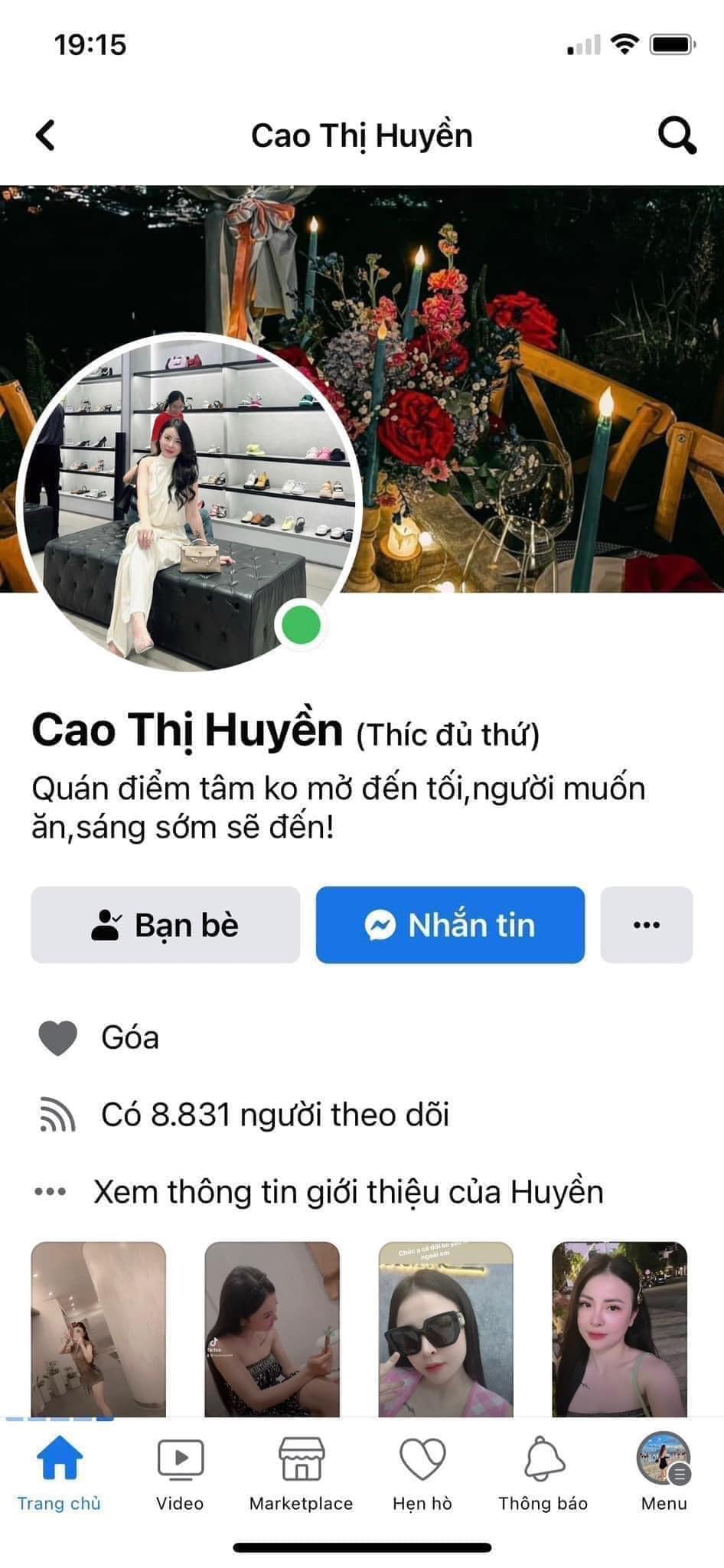The image size is (724, 1568).
Task: Send a message via Nhắn tin
Action: pos(450,925)
